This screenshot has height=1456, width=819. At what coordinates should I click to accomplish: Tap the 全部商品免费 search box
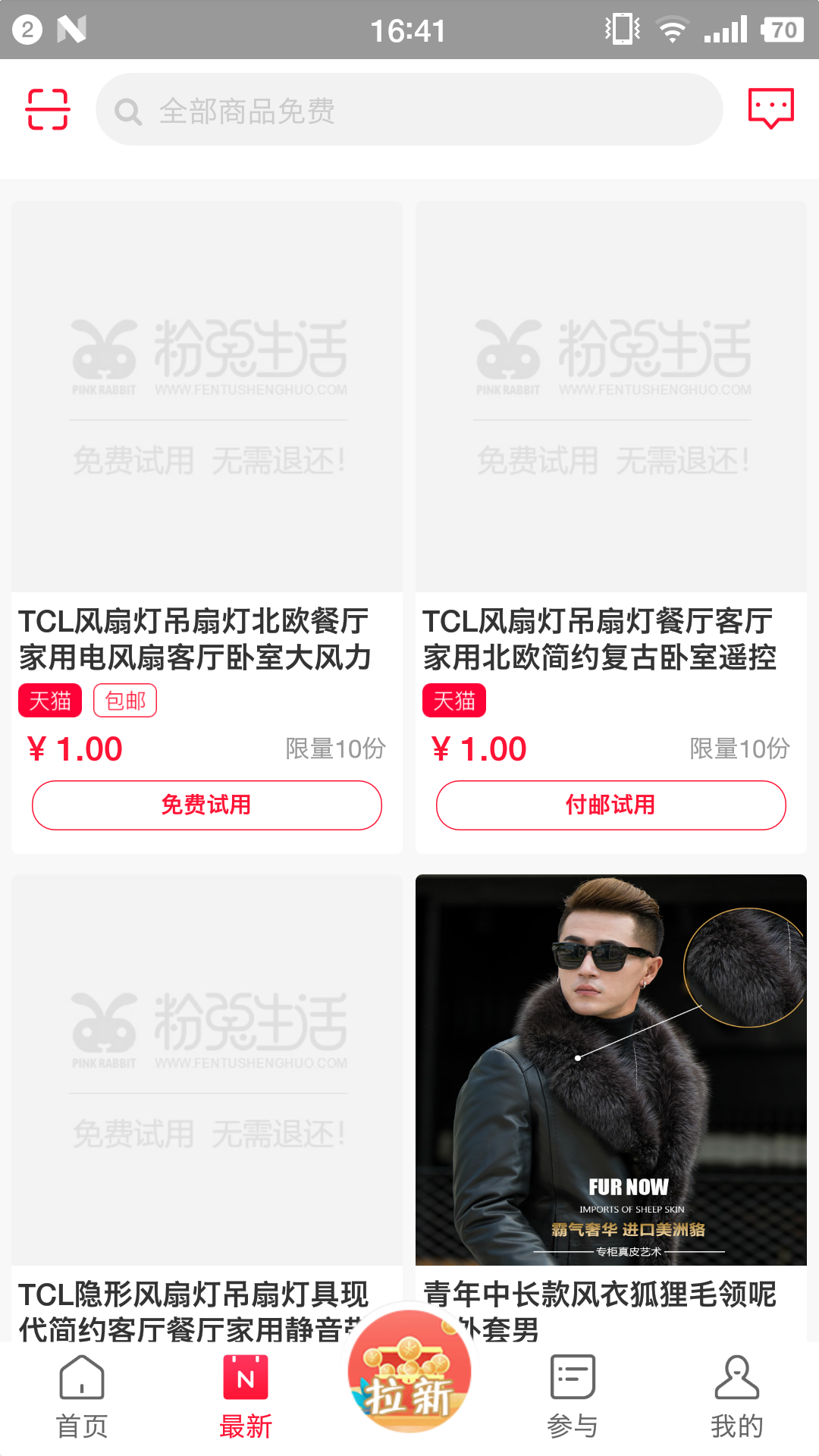click(x=409, y=109)
